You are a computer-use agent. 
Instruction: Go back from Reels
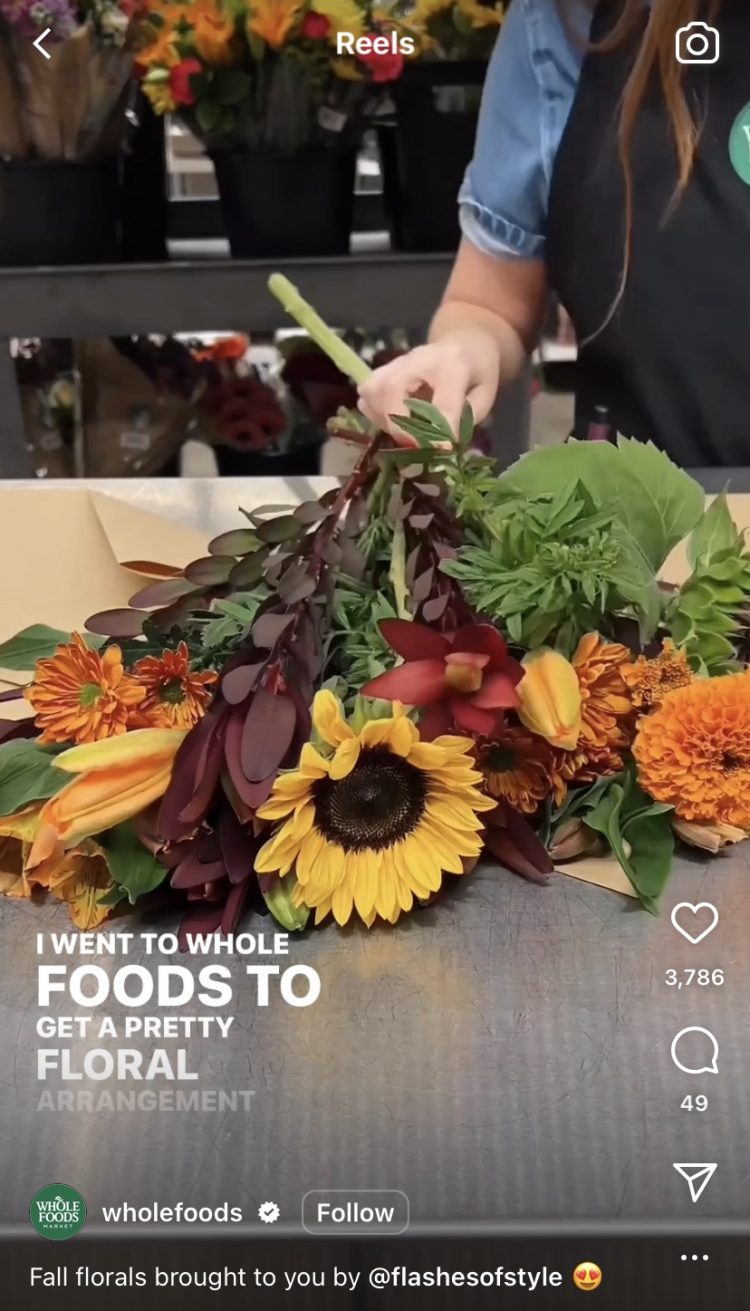pos(41,44)
